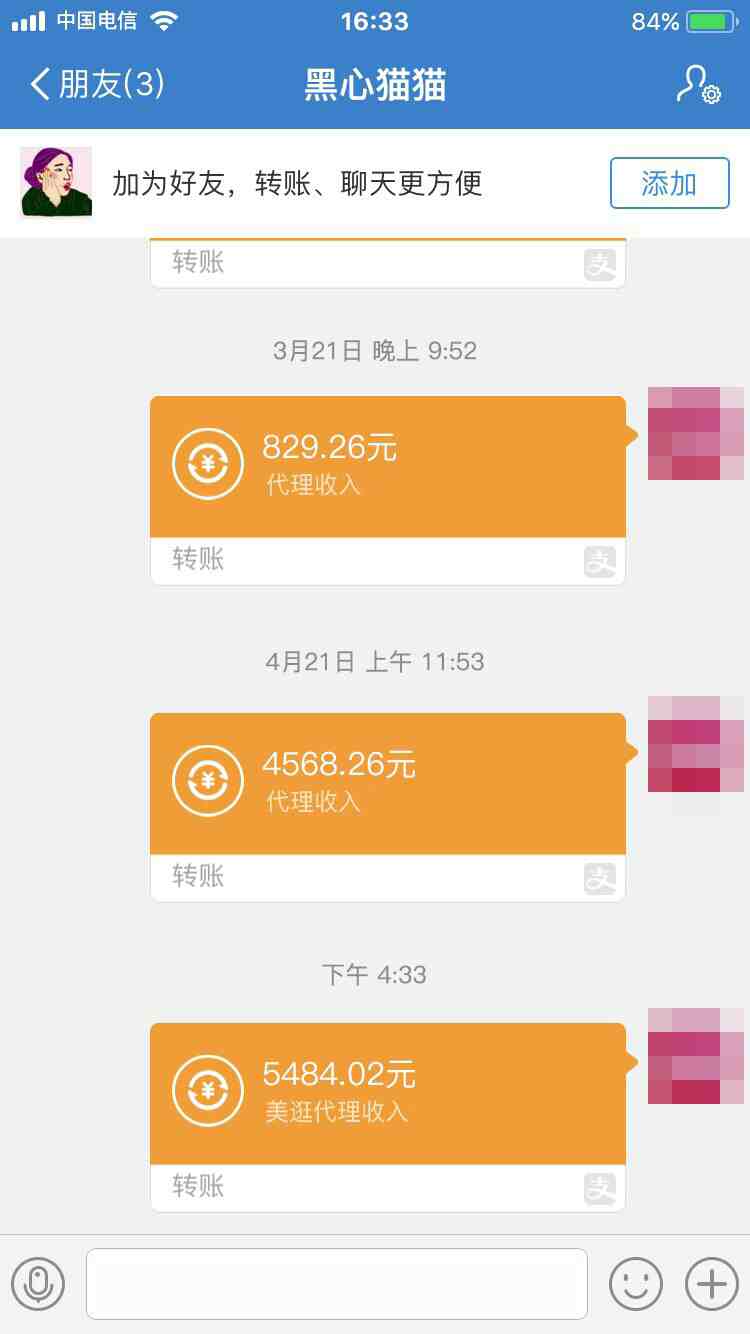The width and height of the screenshot is (750, 1334).
Task: Open chat settings via the profile gear icon
Action: pos(697,85)
